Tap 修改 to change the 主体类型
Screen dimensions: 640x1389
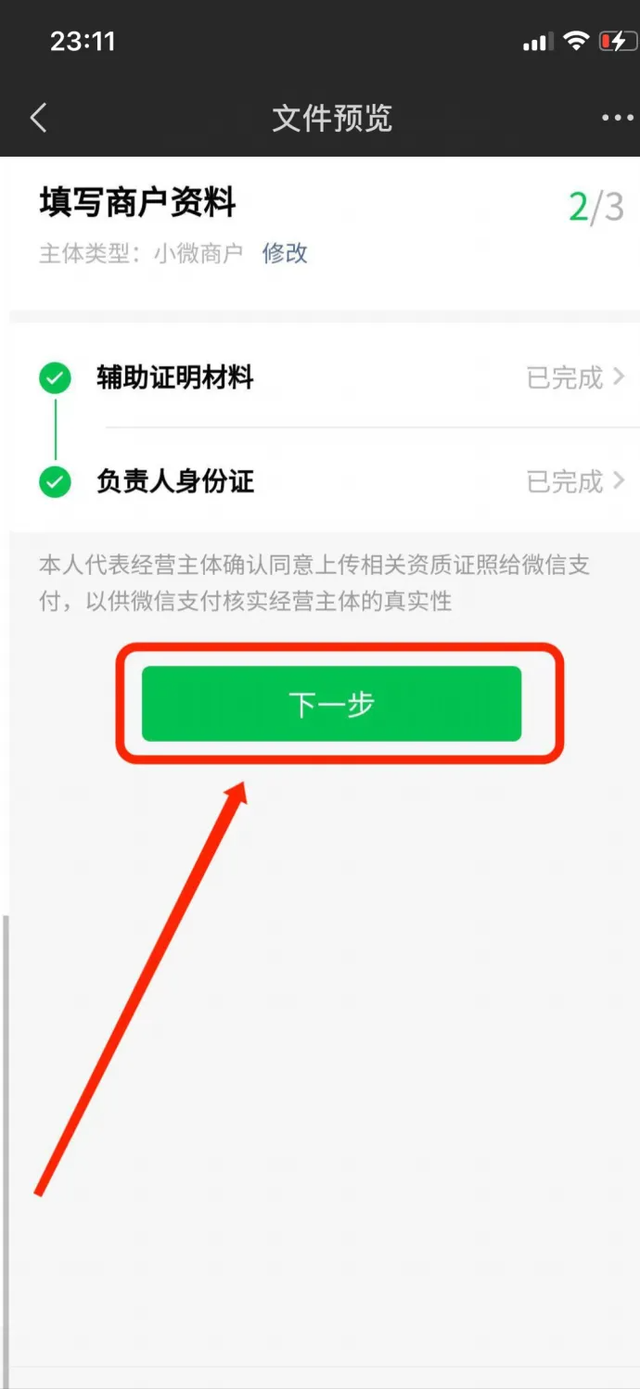click(284, 253)
